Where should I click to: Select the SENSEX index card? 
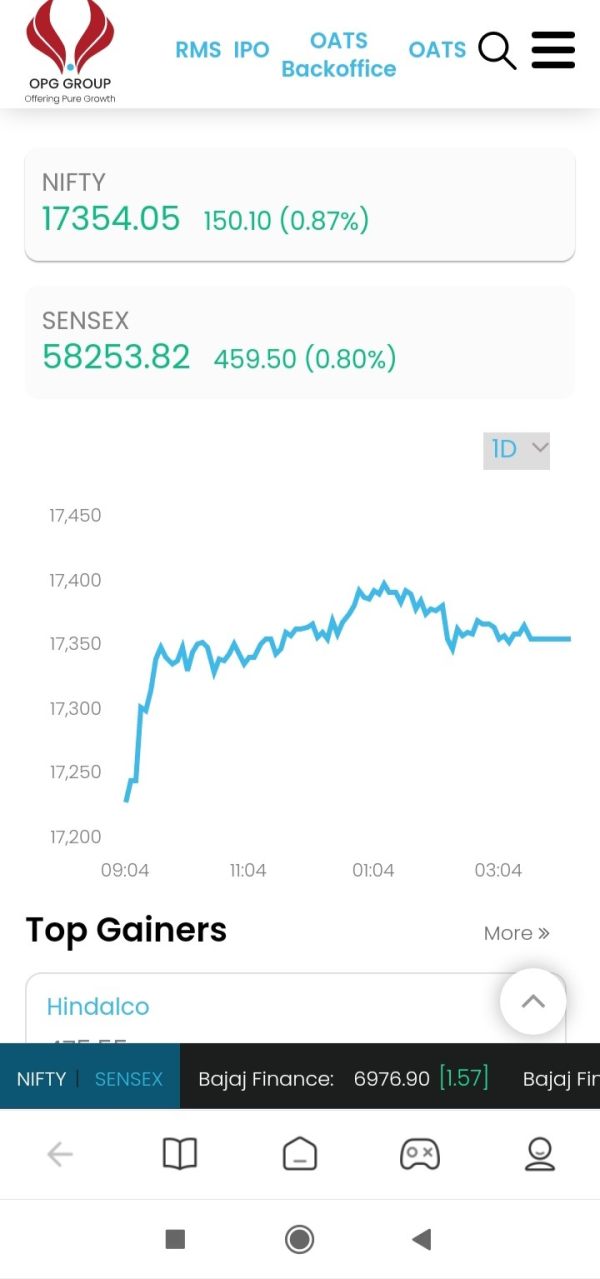(300, 342)
